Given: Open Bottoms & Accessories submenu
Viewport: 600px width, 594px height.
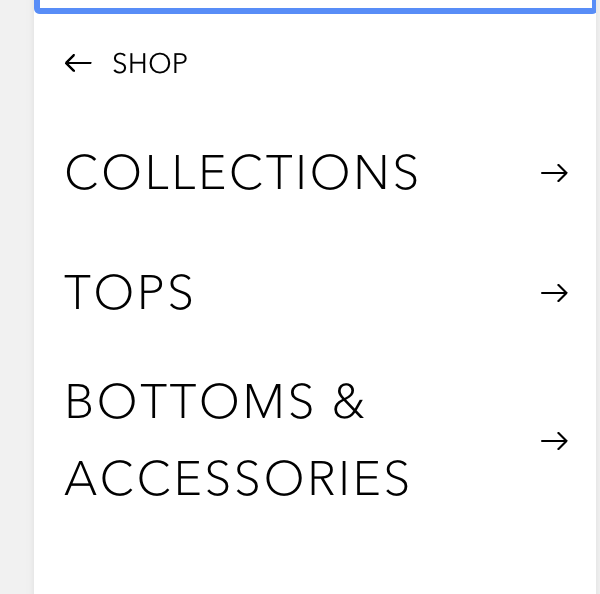Looking at the screenshot, I should (x=553, y=441).
